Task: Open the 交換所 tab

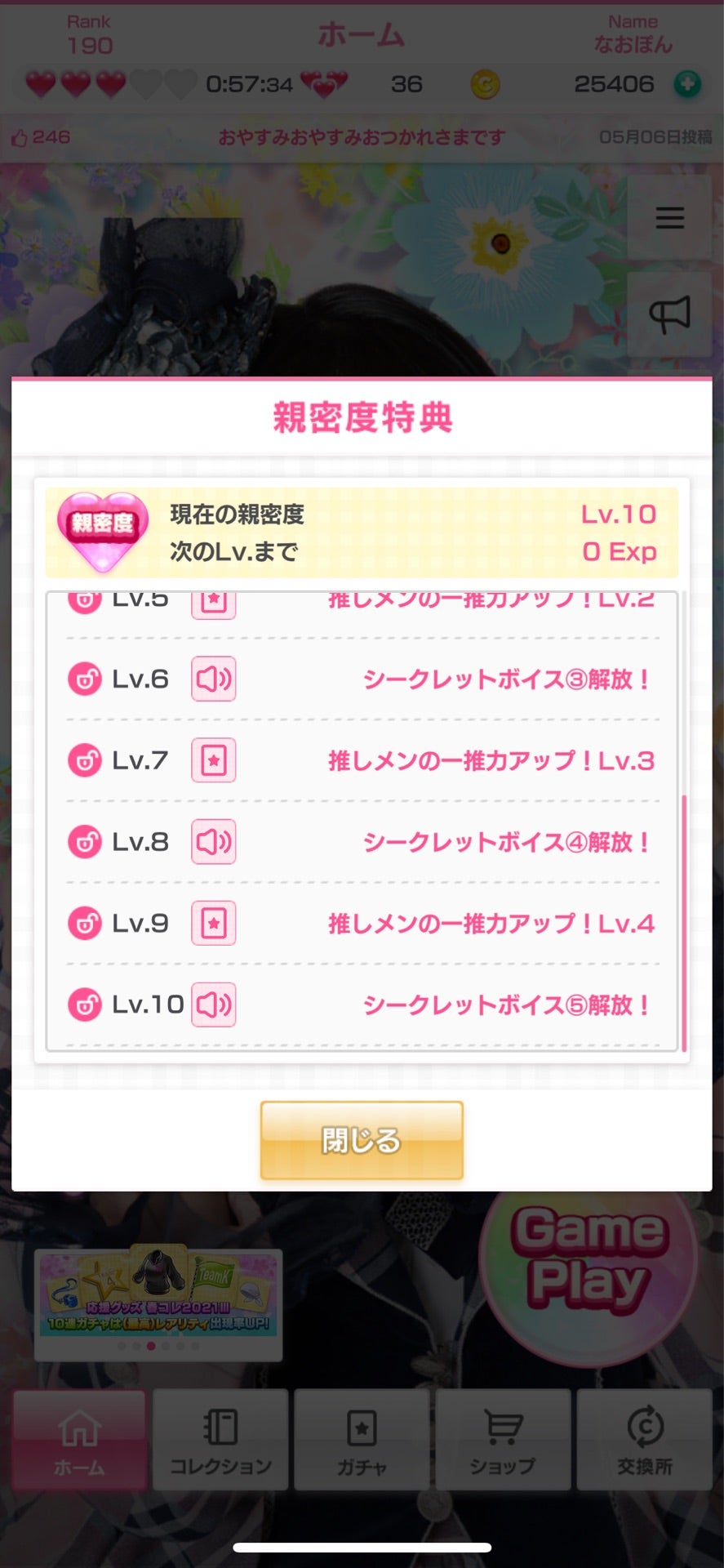Action: click(x=645, y=1441)
